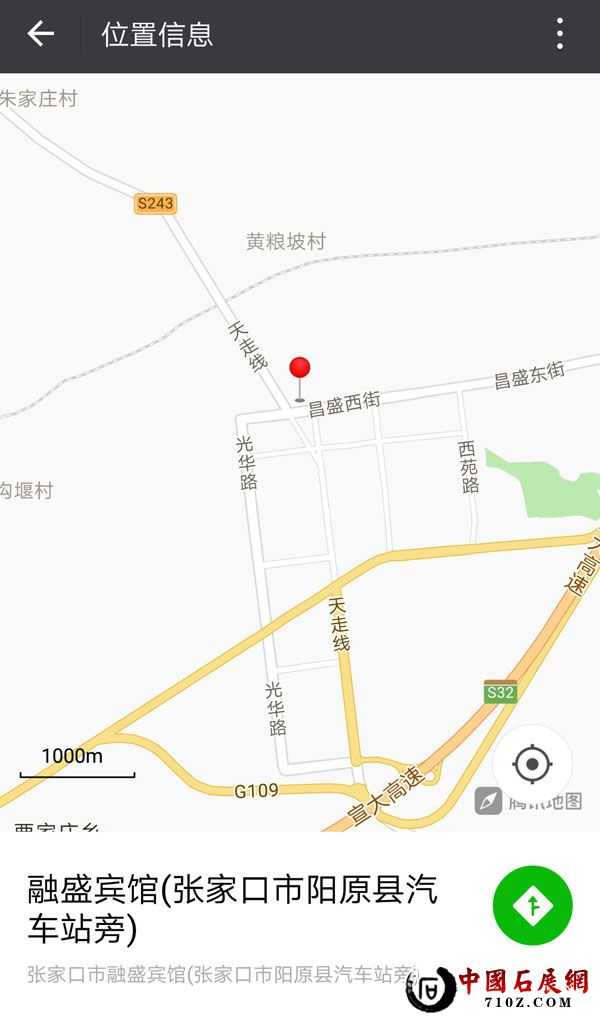600x1020 pixels.
Task: Start navigation to 融盛宾馆
Action: pos(532,905)
